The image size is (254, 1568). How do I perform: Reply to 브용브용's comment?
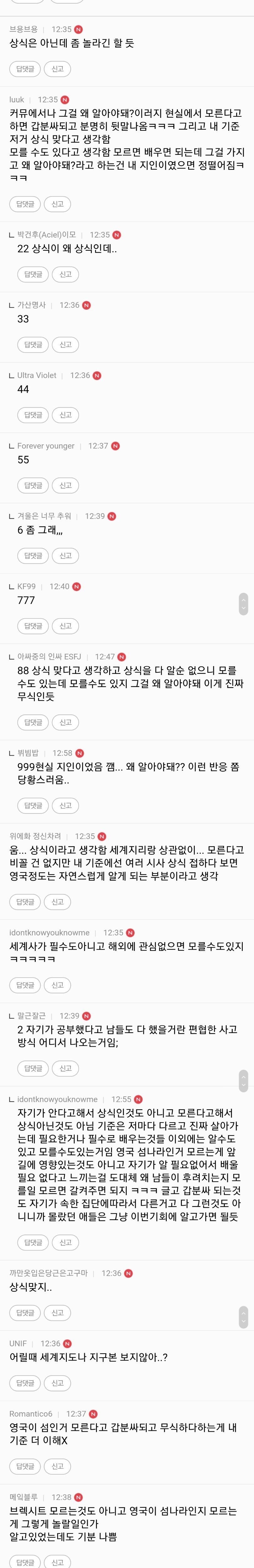click(25, 69)
